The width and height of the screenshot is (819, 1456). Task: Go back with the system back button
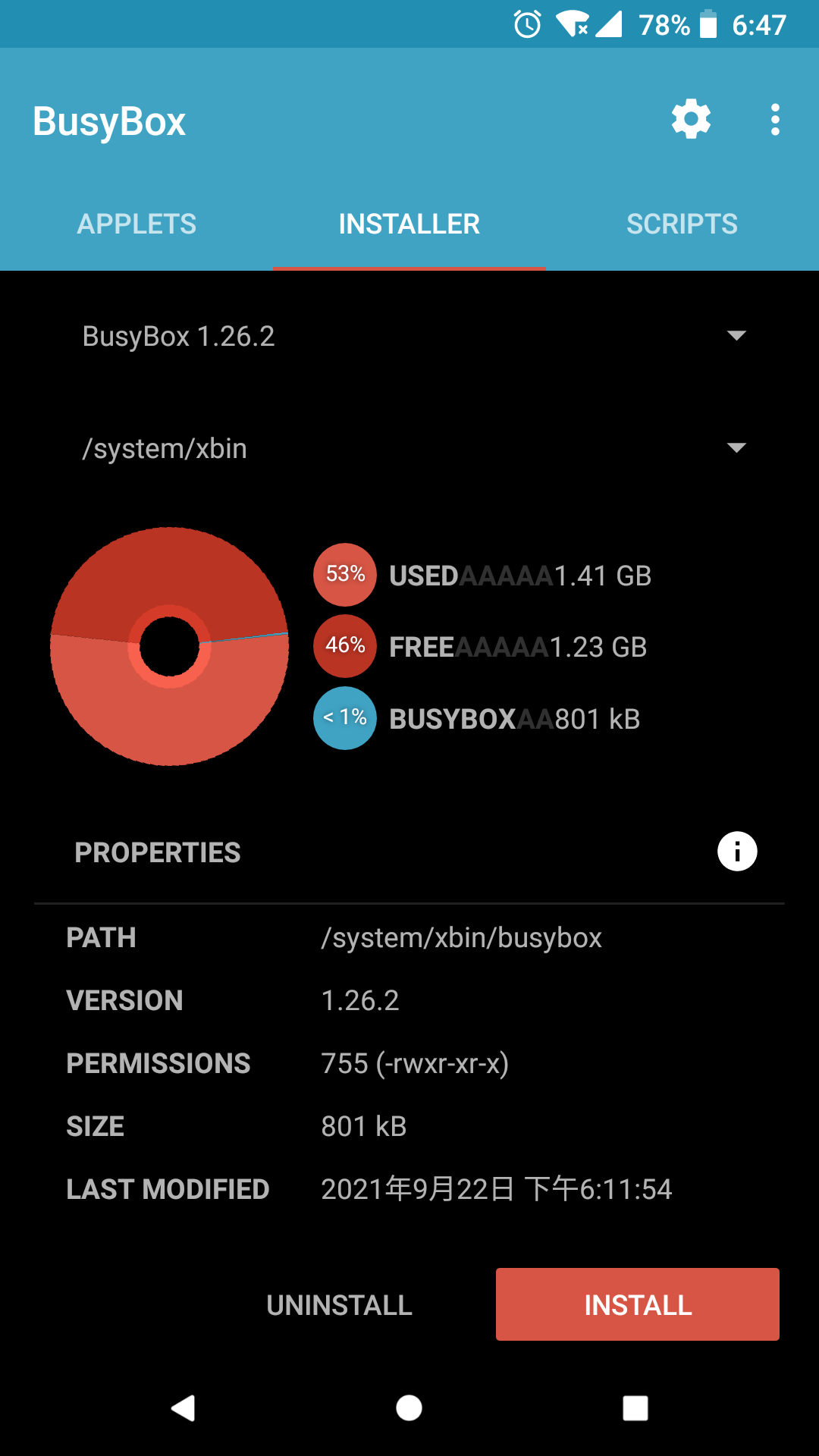(183, 1408)
